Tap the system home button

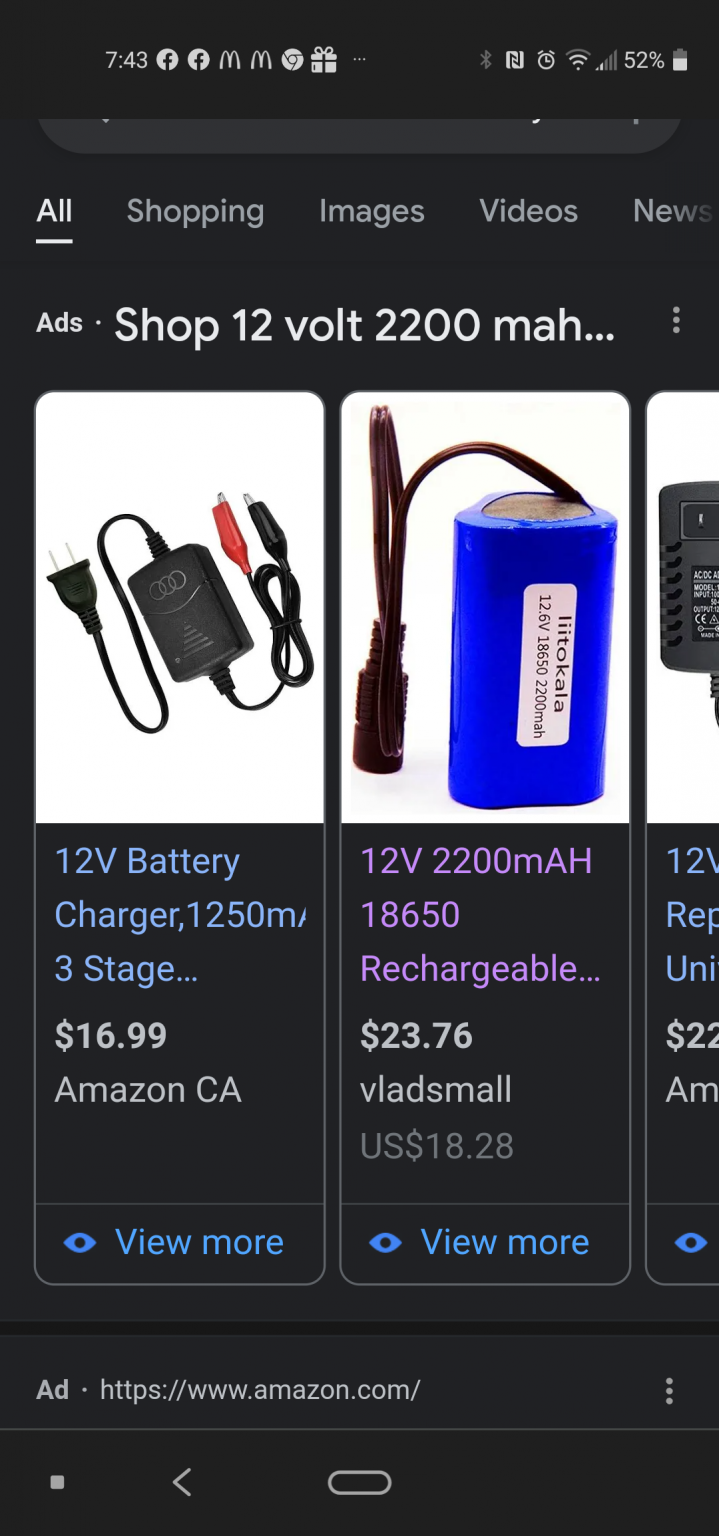click(359, 1482)
